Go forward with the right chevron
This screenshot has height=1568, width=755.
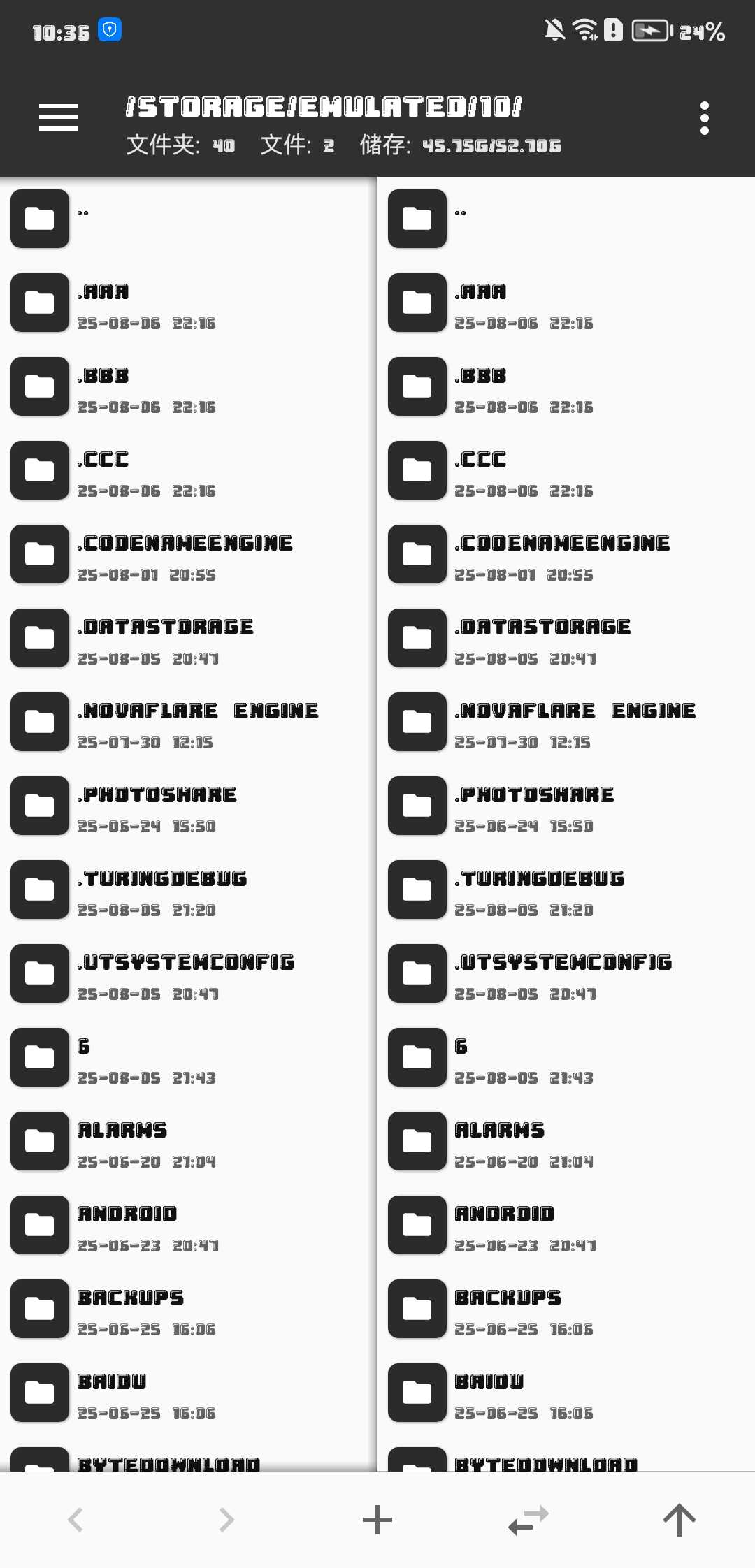tap(226, 1519)
